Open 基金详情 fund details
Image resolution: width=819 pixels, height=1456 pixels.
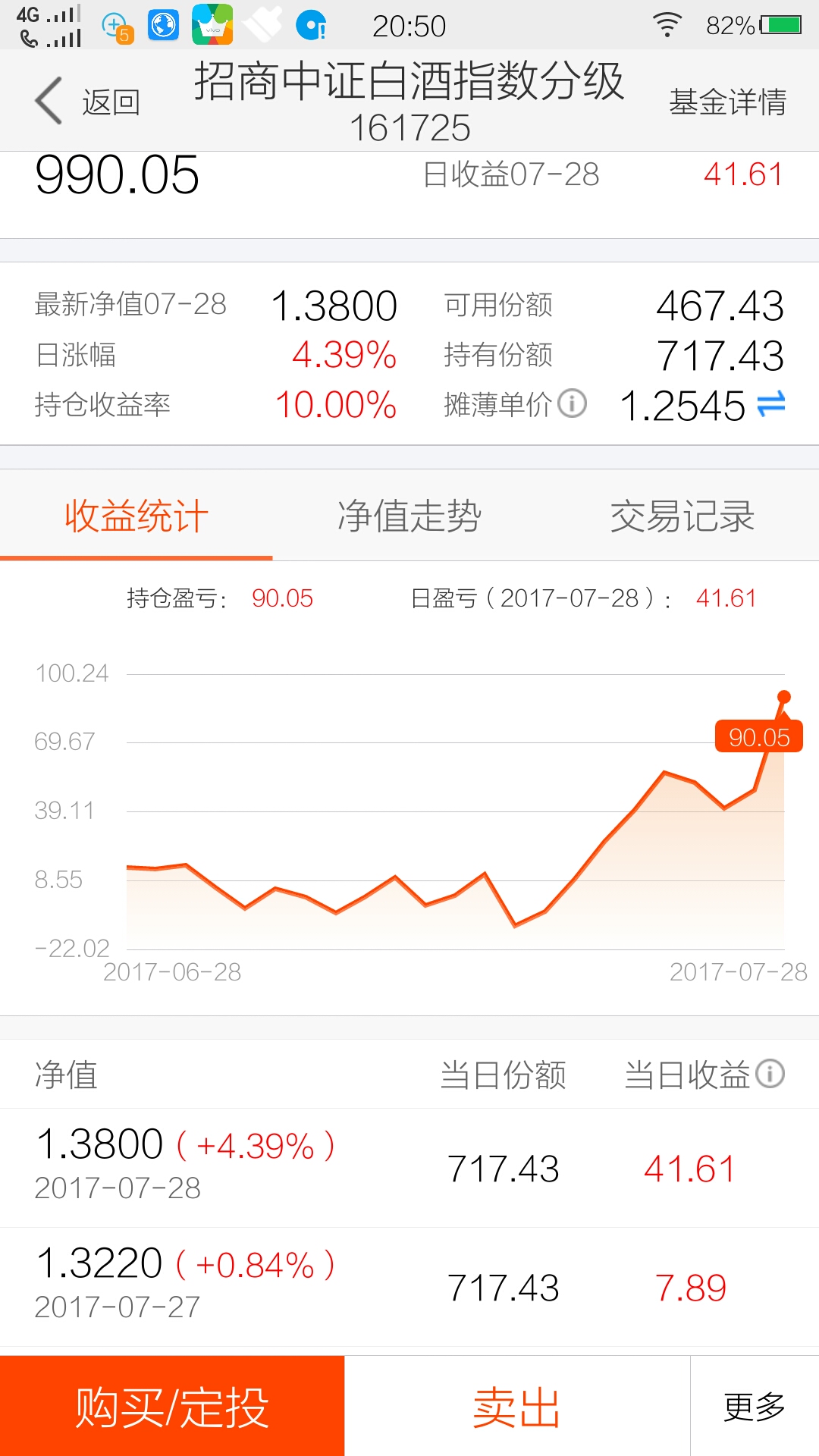(x=727, y=102)
